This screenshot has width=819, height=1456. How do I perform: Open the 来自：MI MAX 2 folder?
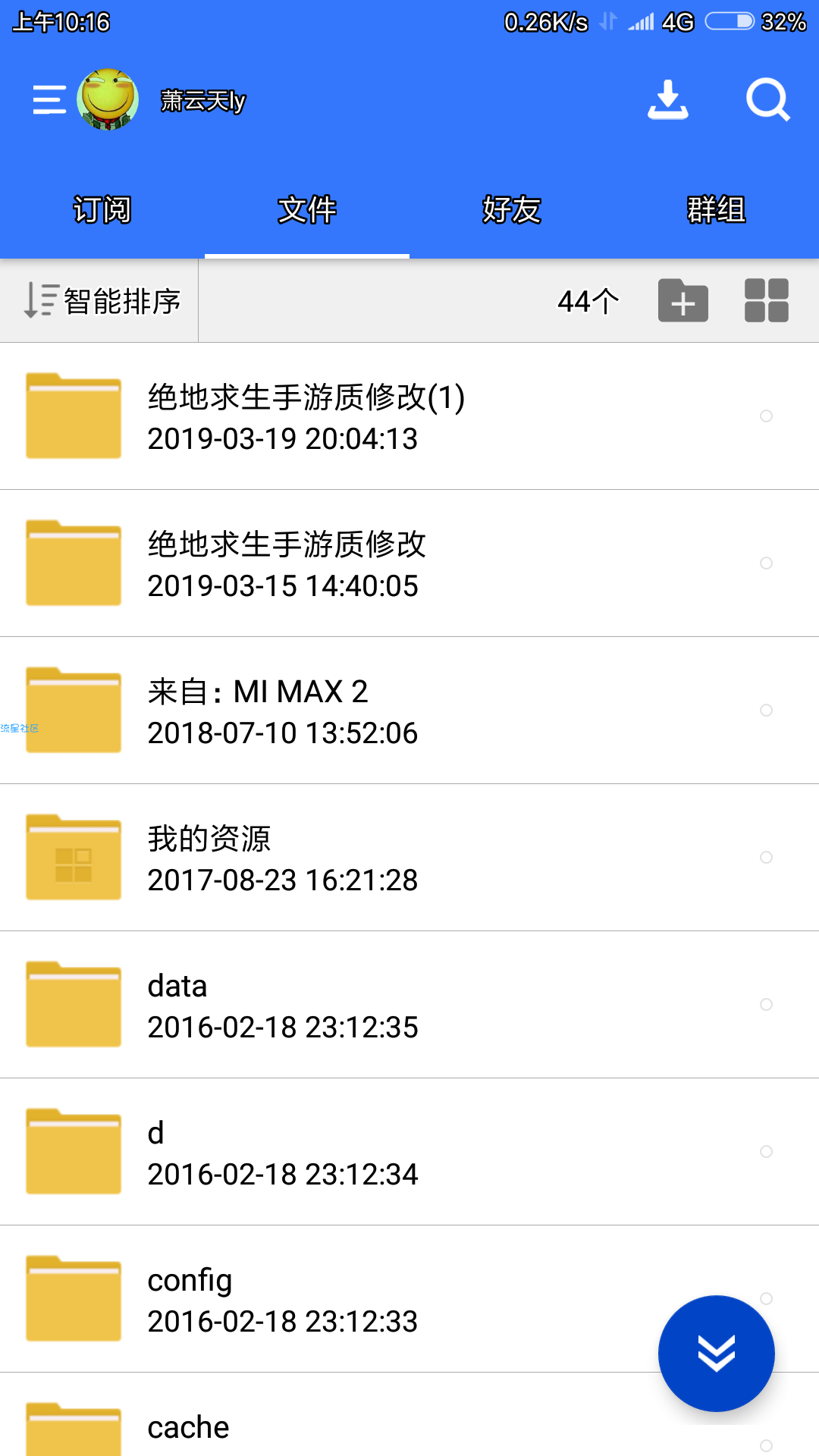(409, 711)
